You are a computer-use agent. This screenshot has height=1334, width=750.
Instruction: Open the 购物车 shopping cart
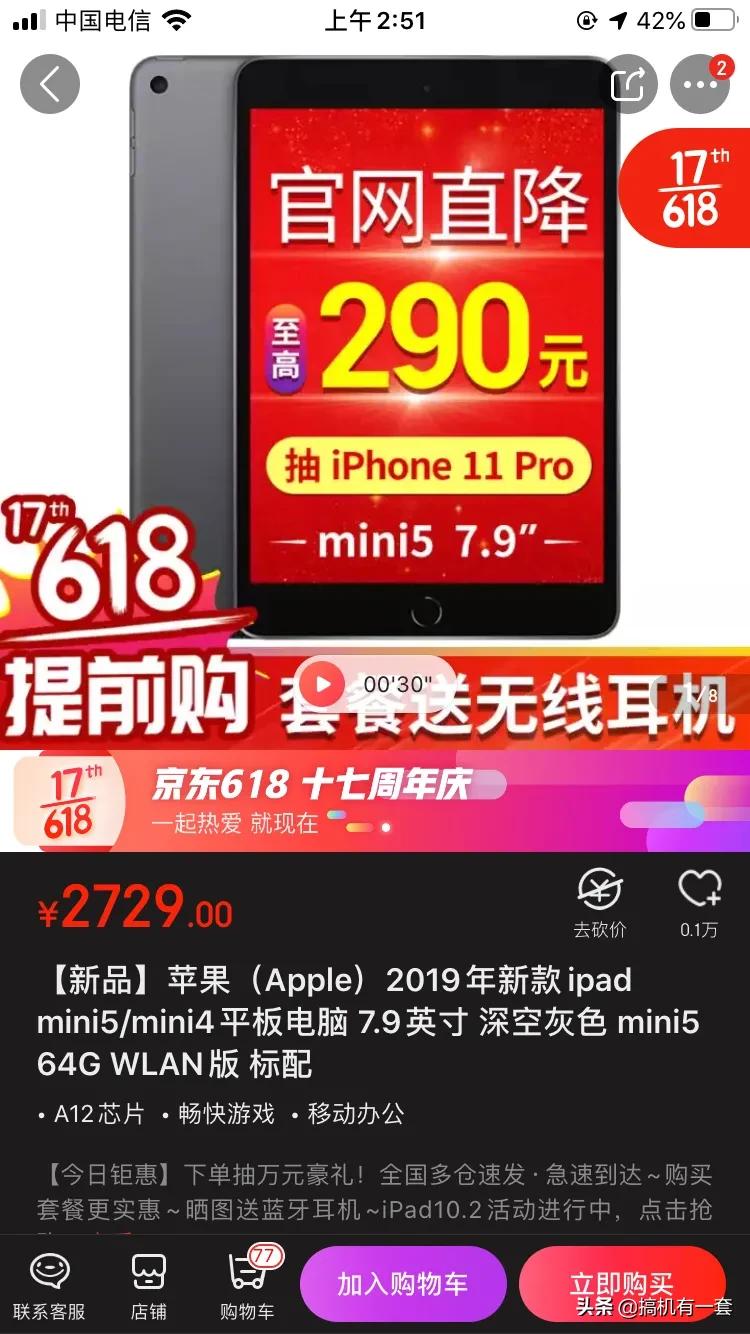coord(247,1287)
